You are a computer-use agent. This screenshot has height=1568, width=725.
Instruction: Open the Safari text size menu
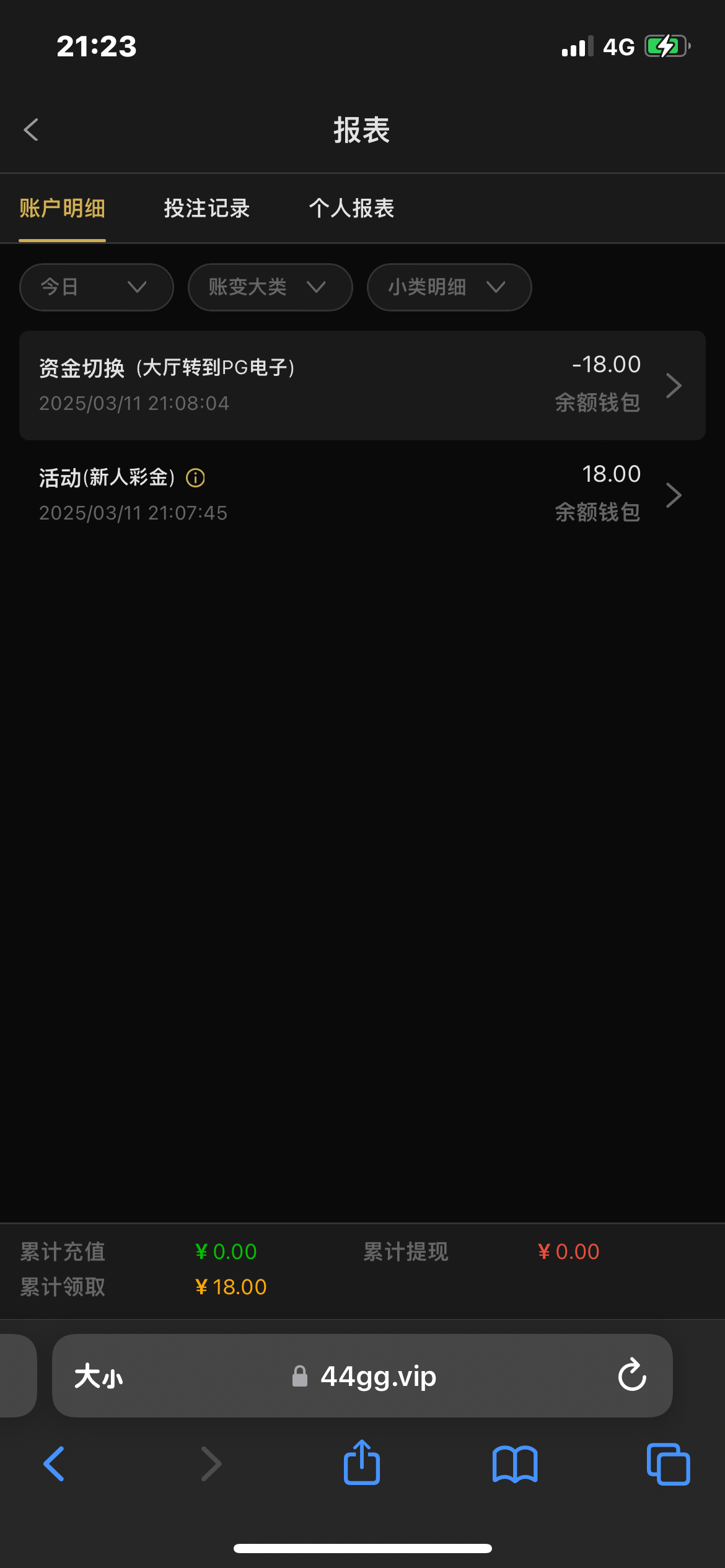tap(98, 1377)
